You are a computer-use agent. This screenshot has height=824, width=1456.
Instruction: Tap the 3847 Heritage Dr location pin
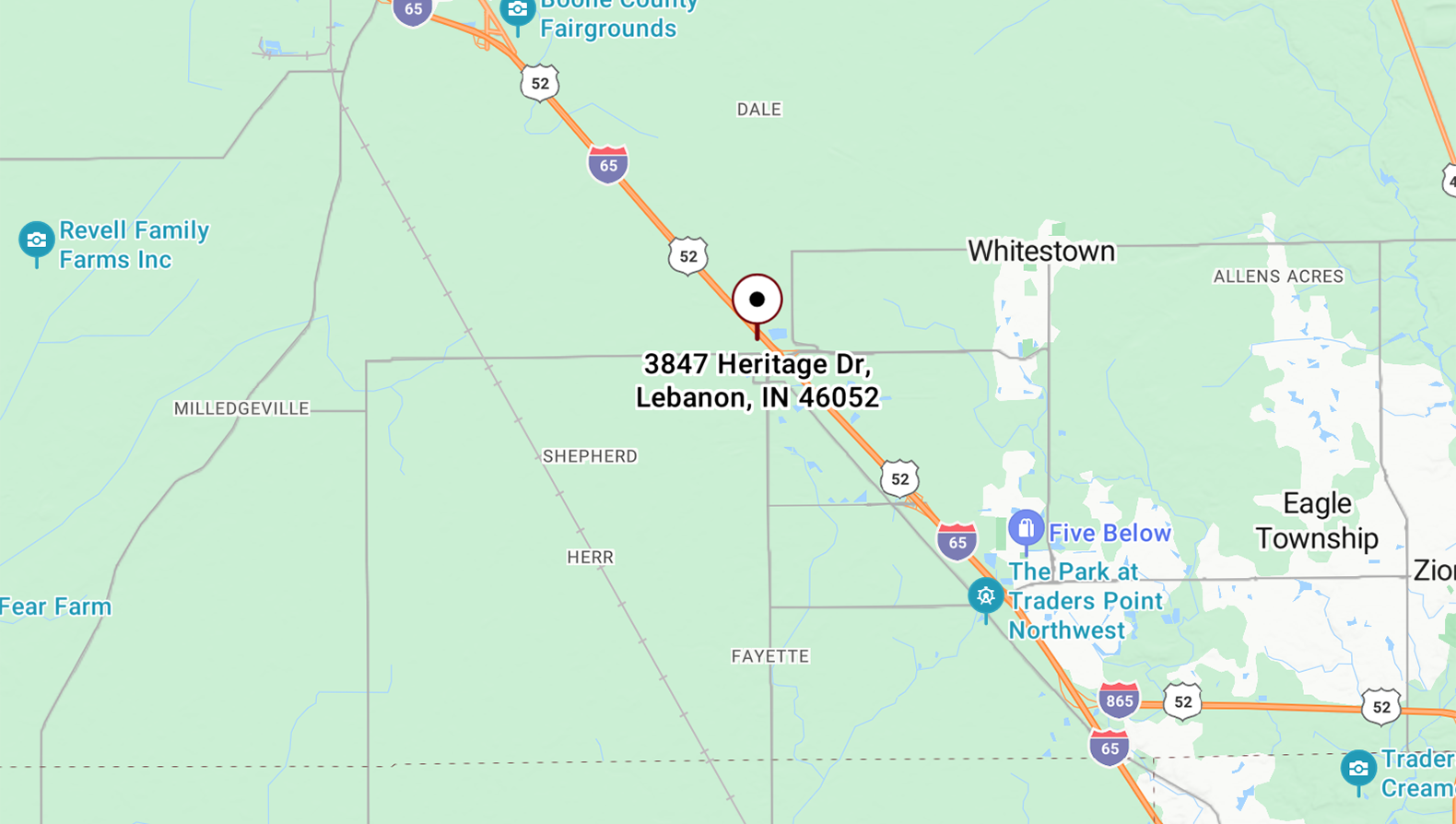pos(757,300)
